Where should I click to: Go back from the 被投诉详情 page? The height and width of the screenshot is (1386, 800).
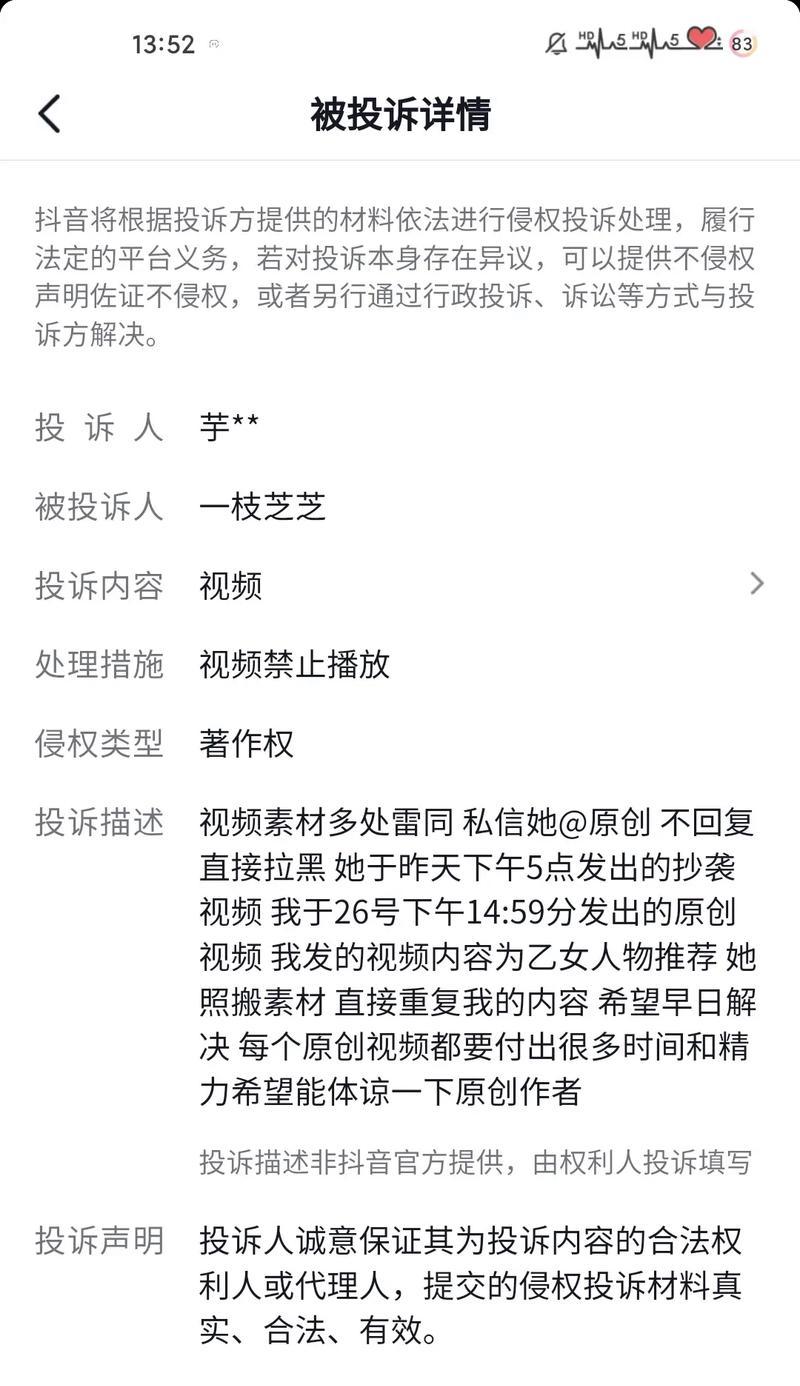click(x=49, y=114)
